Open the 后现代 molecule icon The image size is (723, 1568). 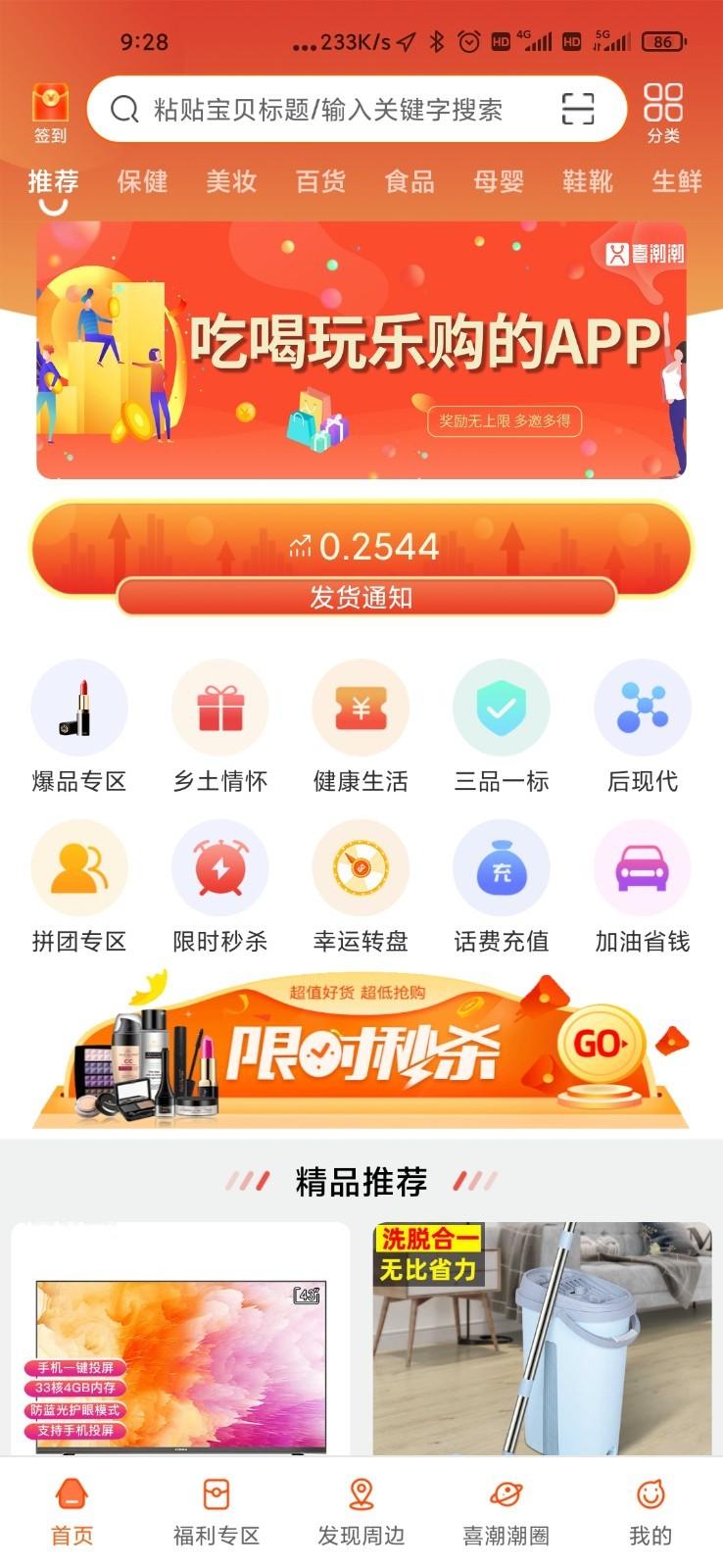pyautogui.click(x=643, y=708)
